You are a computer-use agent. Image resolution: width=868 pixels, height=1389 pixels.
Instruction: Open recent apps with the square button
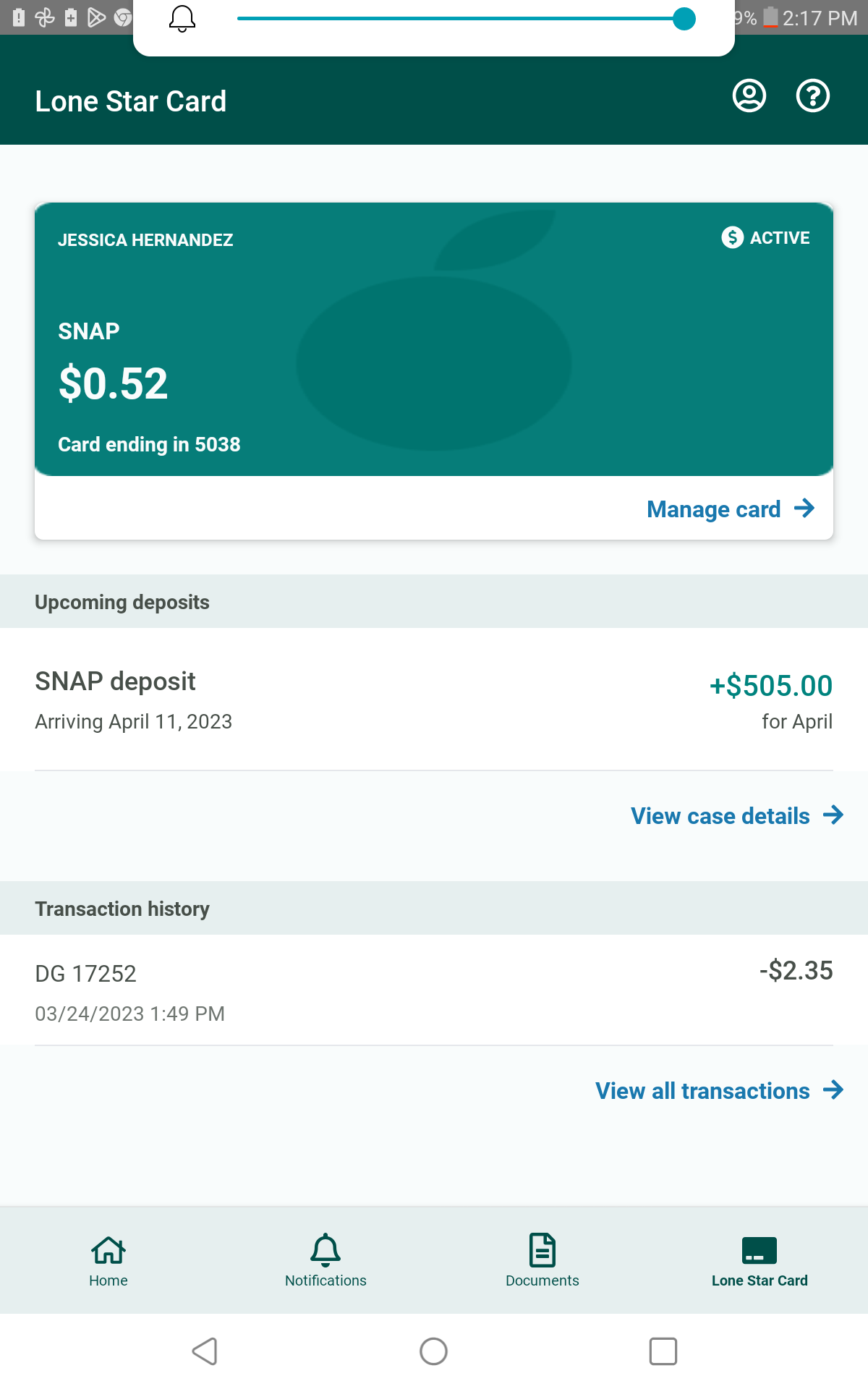pos(663,1351)
